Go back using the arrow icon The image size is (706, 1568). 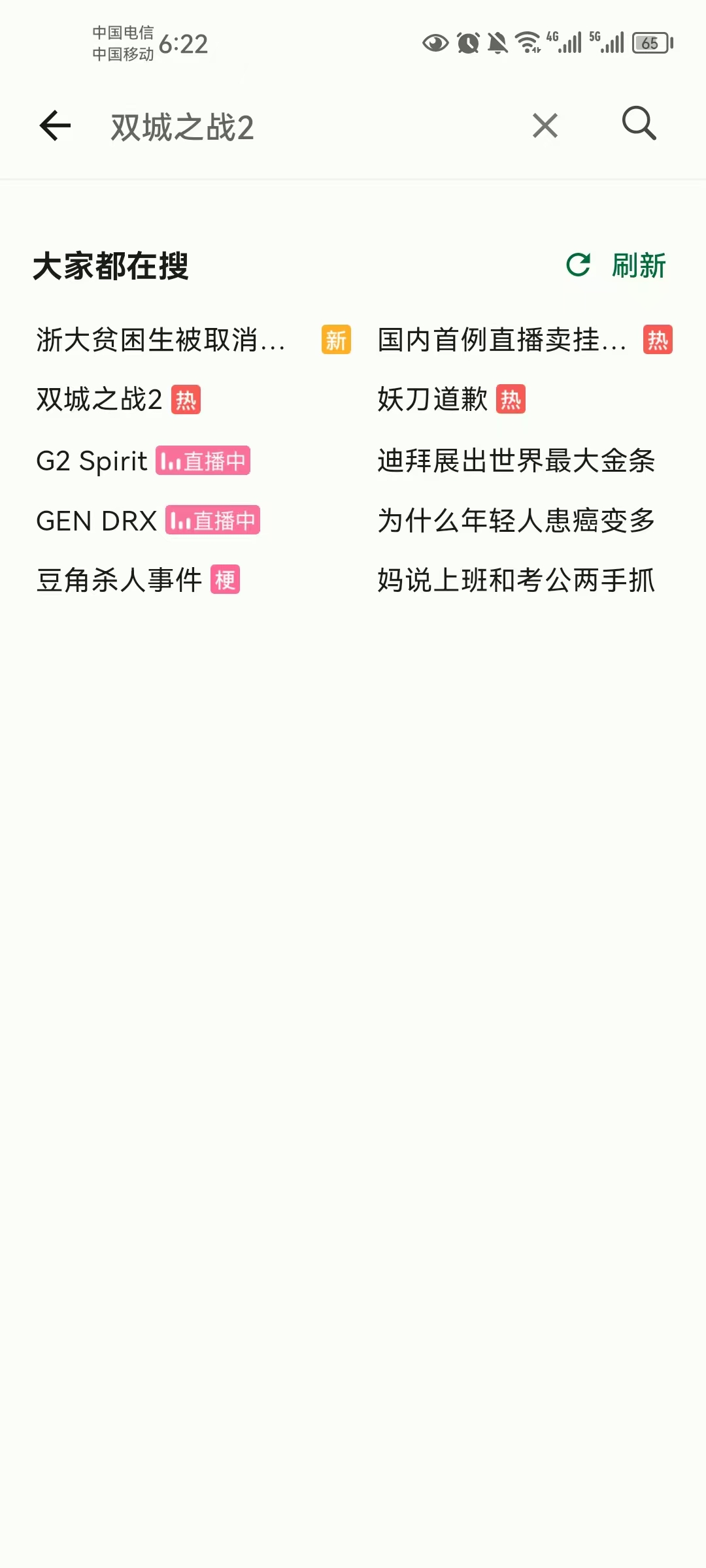55,125
